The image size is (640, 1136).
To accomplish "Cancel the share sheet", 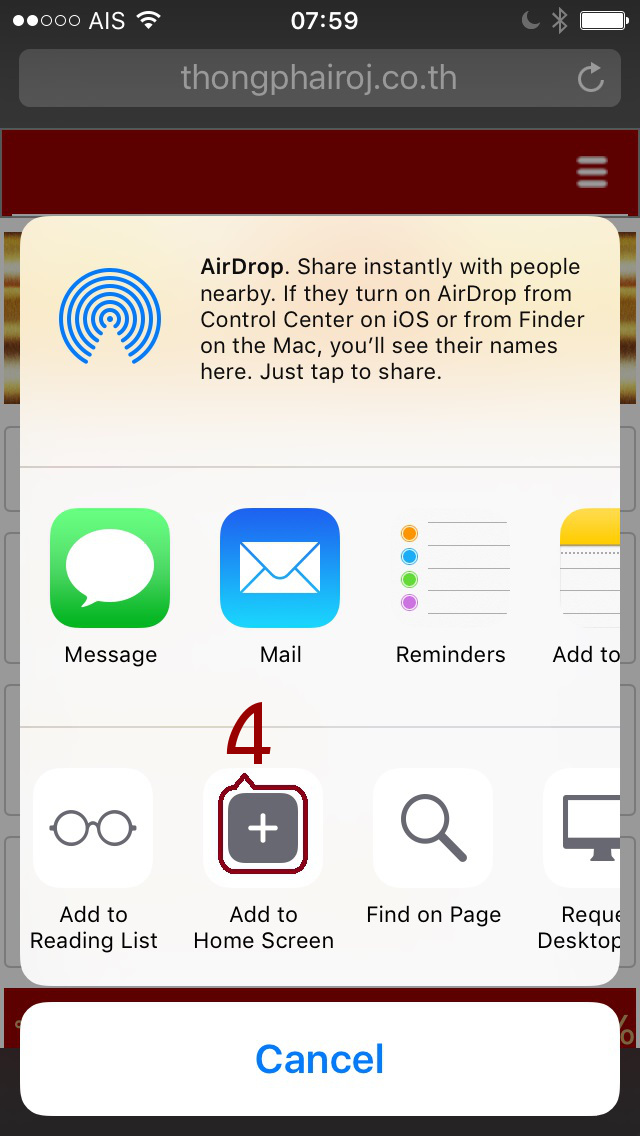I will [320, 1059].
